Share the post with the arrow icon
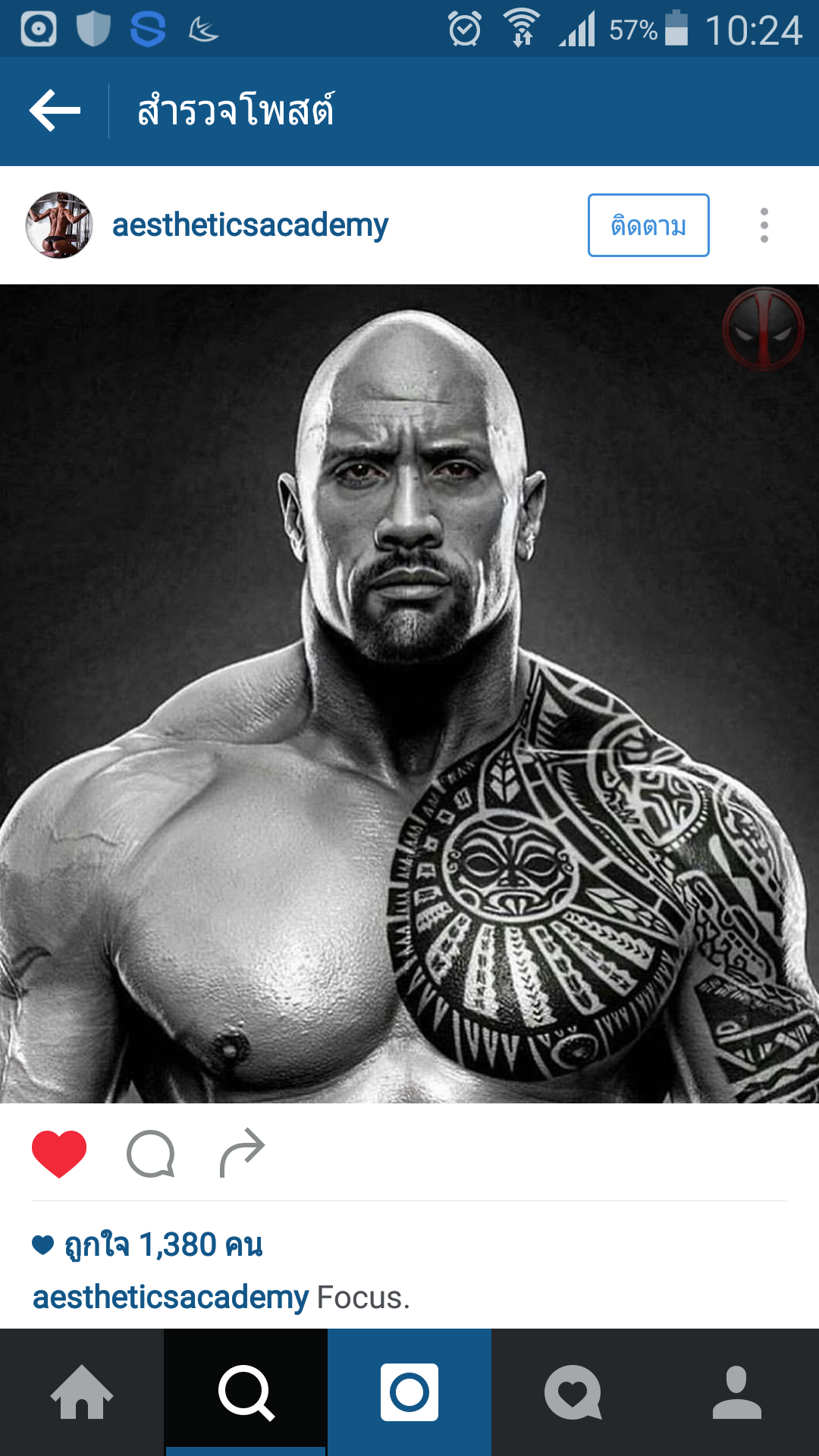This screenshot has height=1456, width=819. [x=242, y=1153]
